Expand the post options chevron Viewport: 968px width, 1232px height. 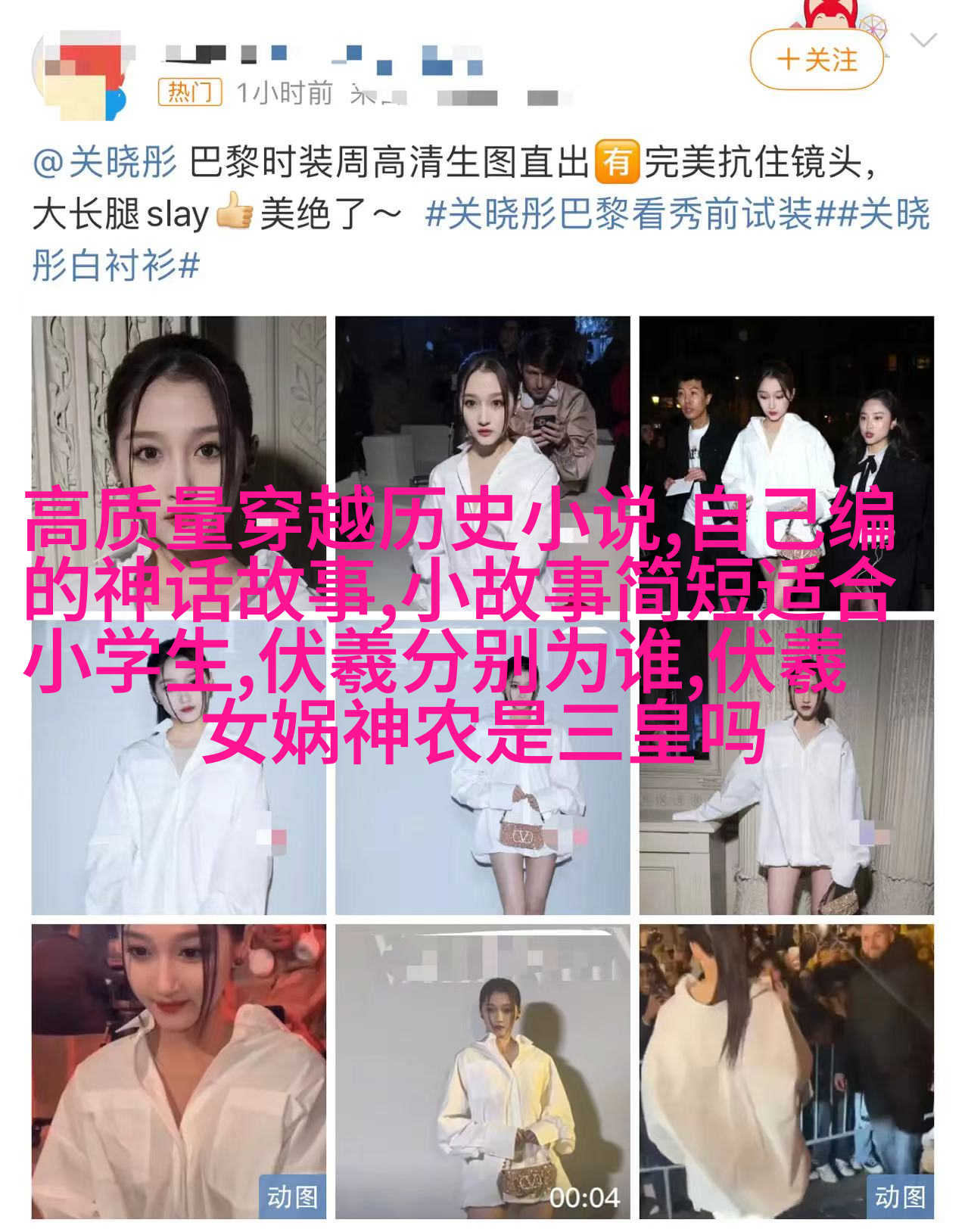click(x=923, y=41)
